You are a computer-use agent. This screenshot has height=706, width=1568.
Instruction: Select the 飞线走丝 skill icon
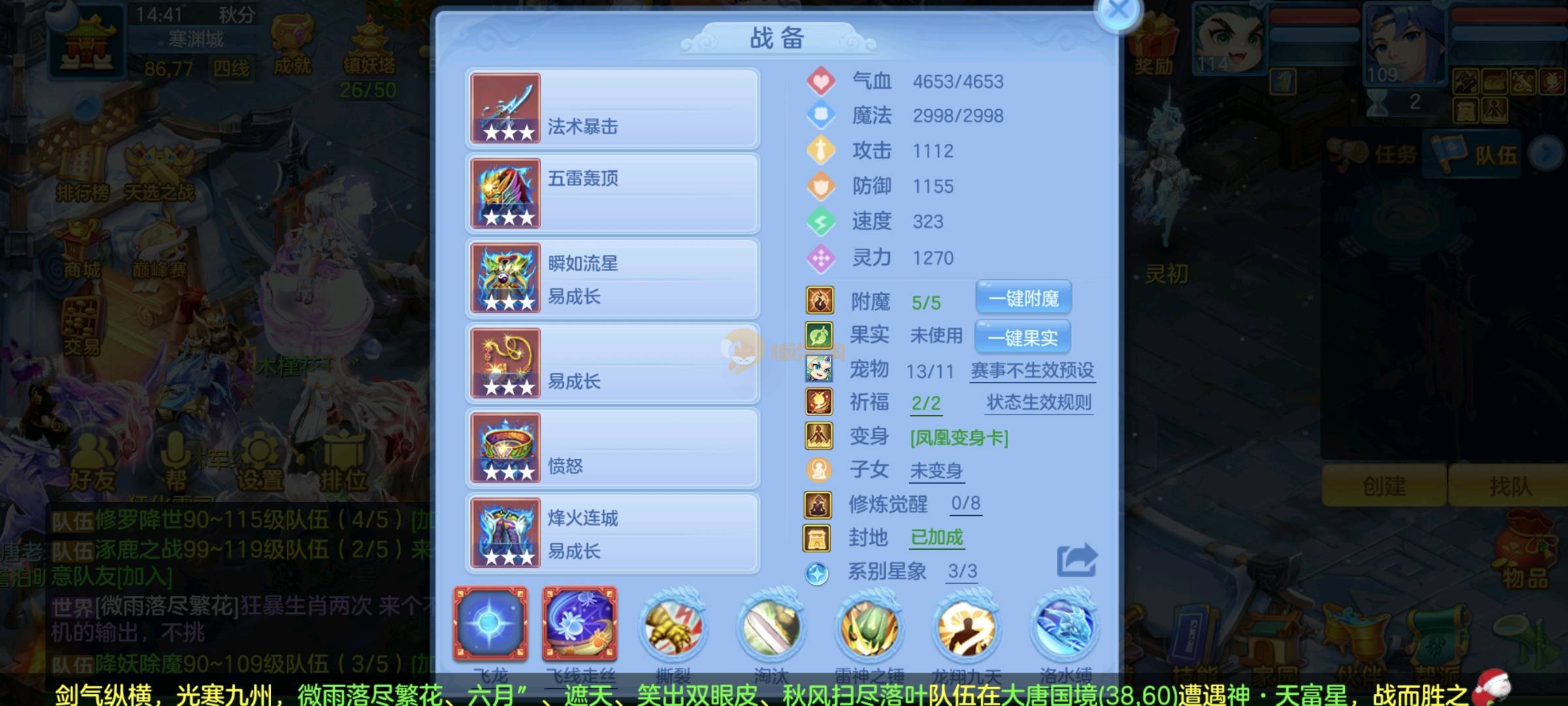coord(580,624)
